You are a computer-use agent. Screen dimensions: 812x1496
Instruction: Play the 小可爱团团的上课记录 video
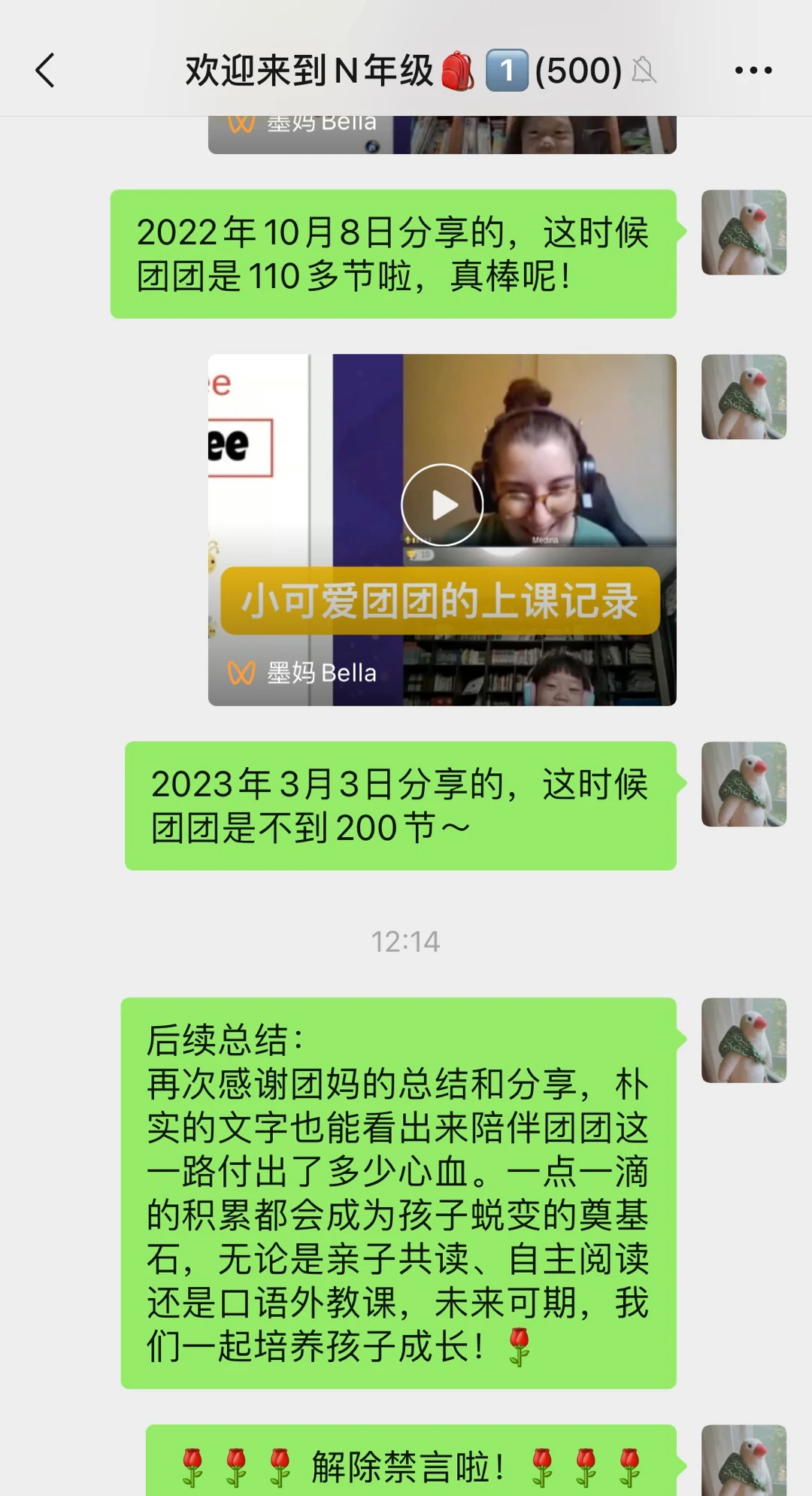[x=442, y=505]
